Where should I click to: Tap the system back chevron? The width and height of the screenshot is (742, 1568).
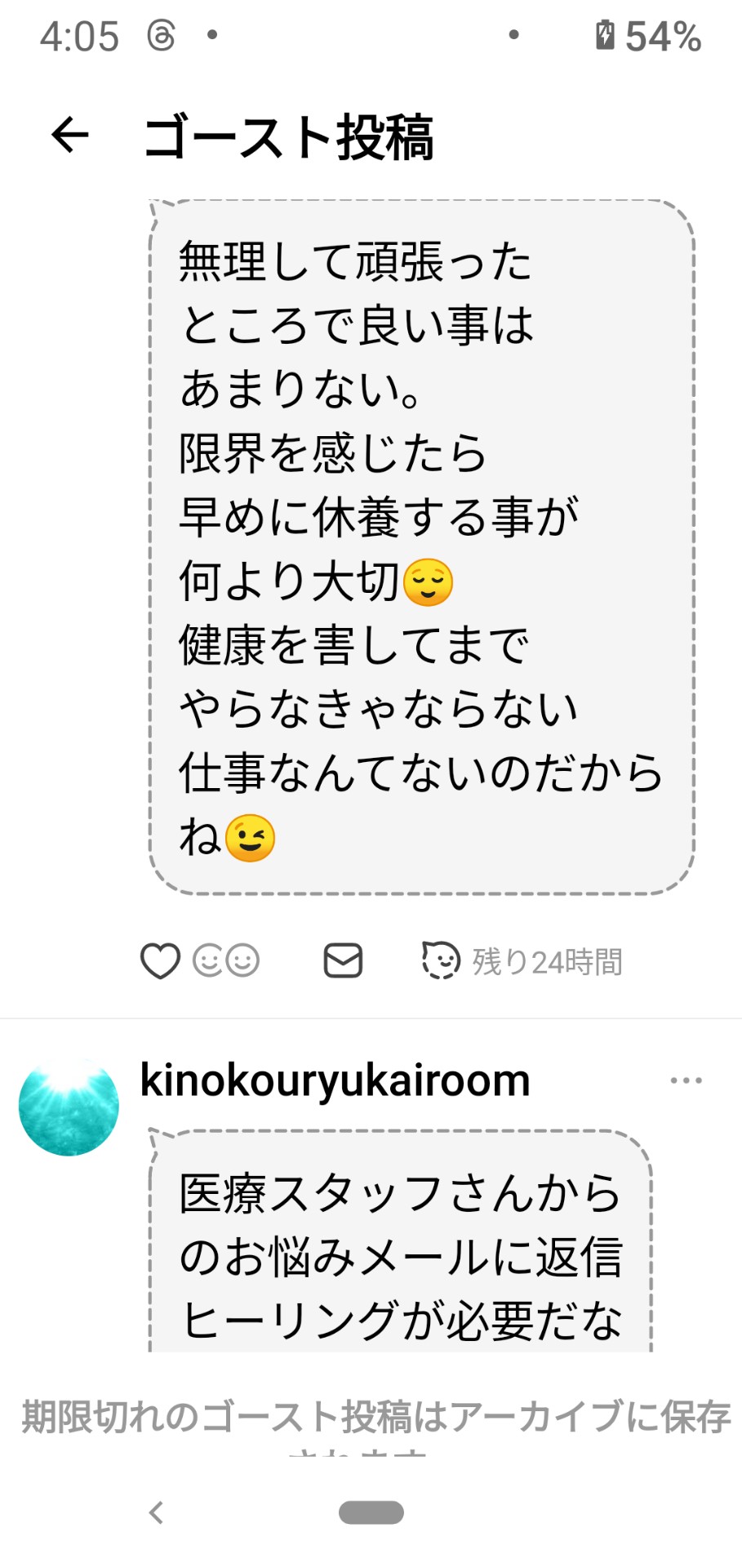(157, 1512)
